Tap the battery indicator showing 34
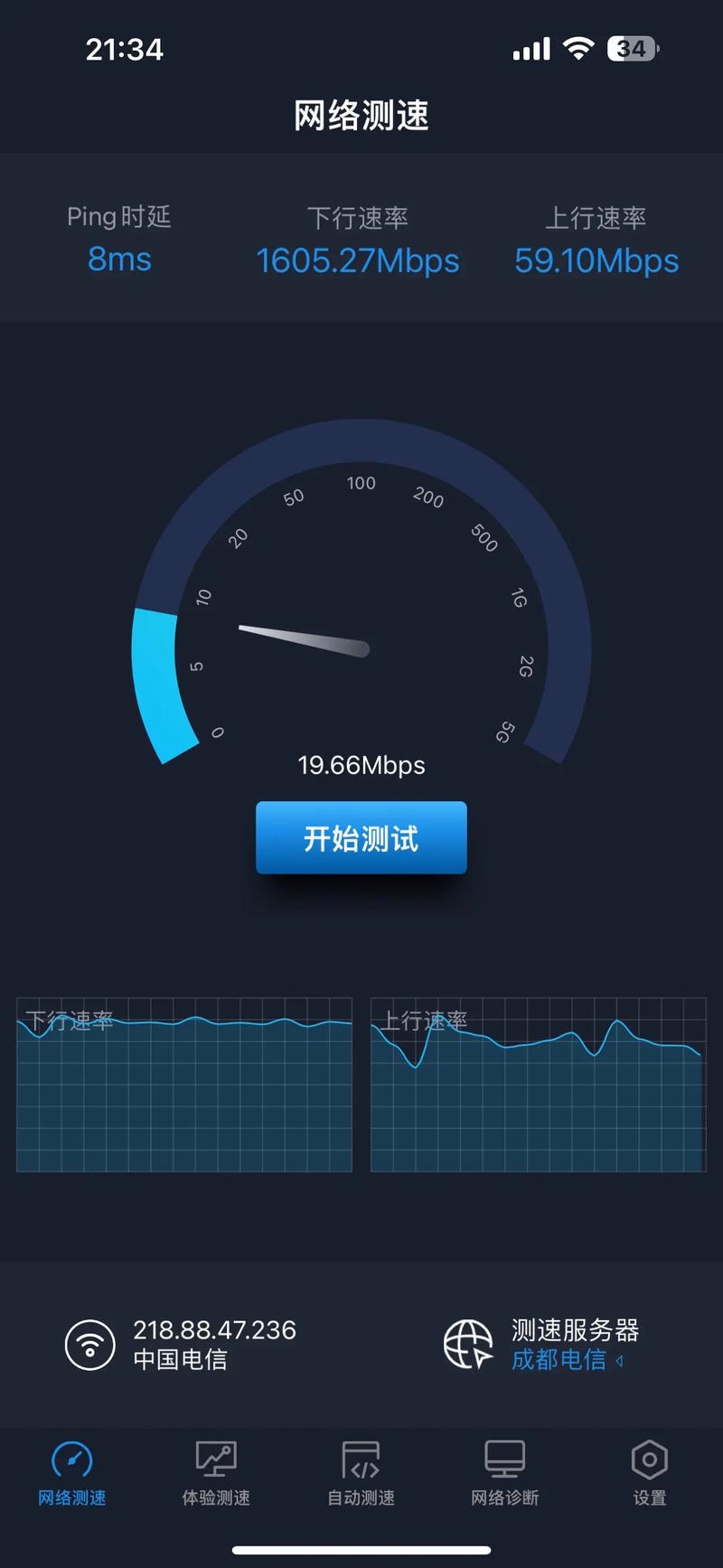This screenshot has width=723, height=1568. pos(633,48)
